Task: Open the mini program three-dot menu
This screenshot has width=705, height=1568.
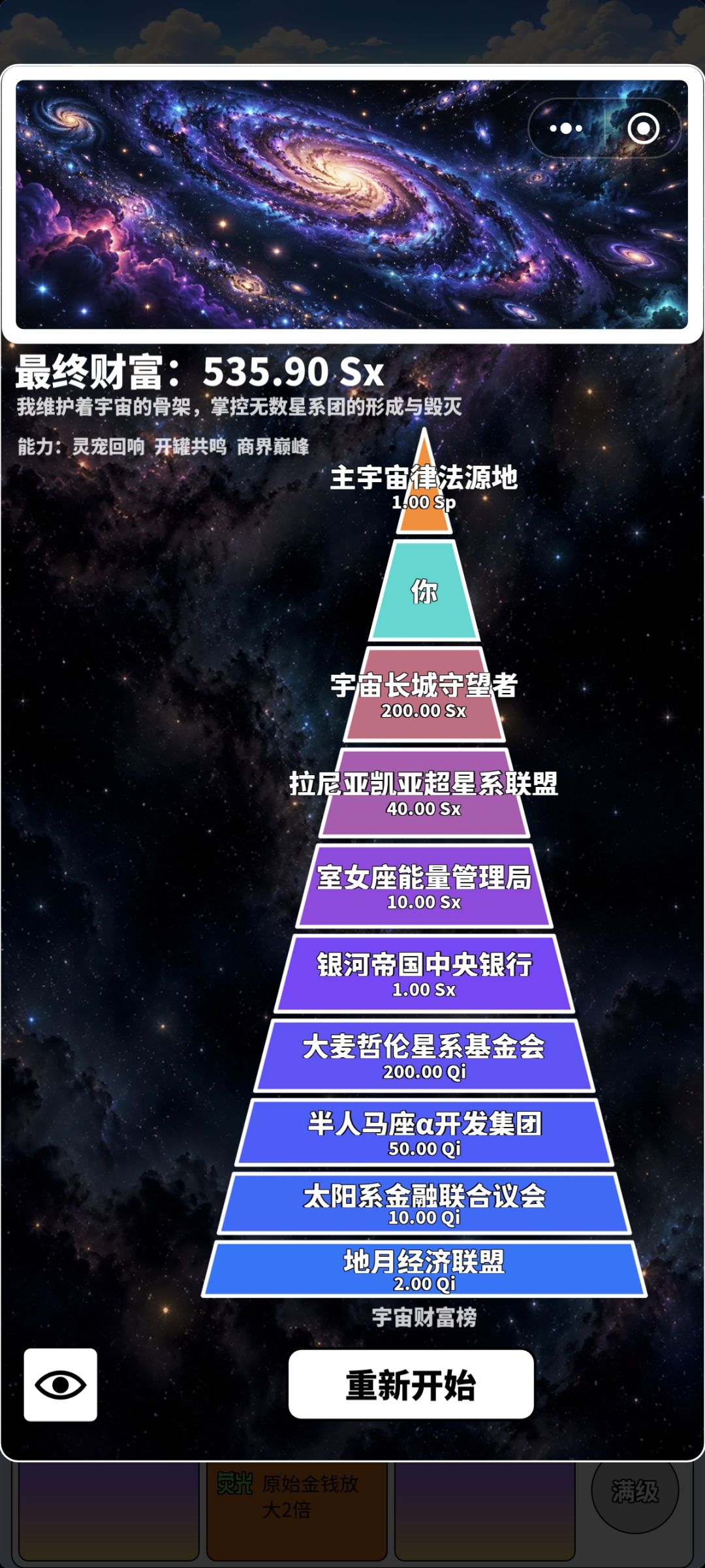Action: click(x=566, y=129)
